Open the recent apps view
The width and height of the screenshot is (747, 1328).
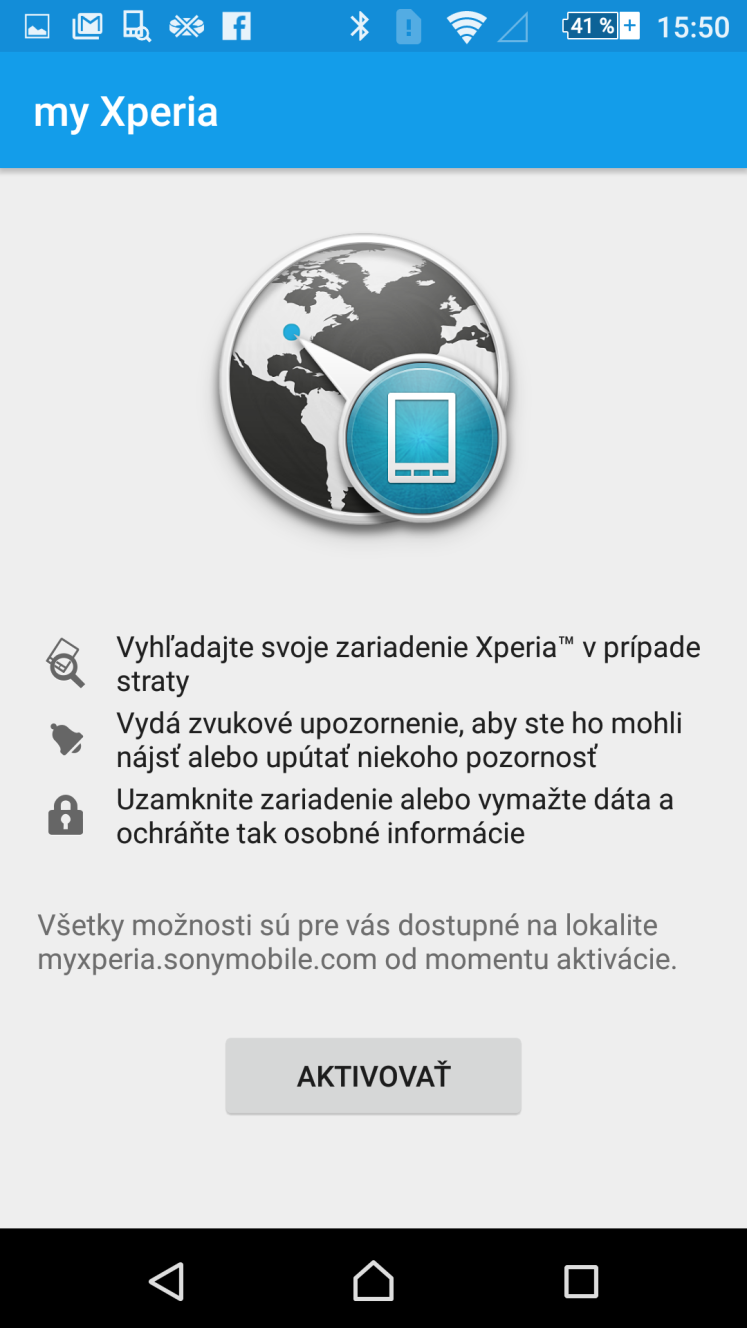coord(580,1280)
